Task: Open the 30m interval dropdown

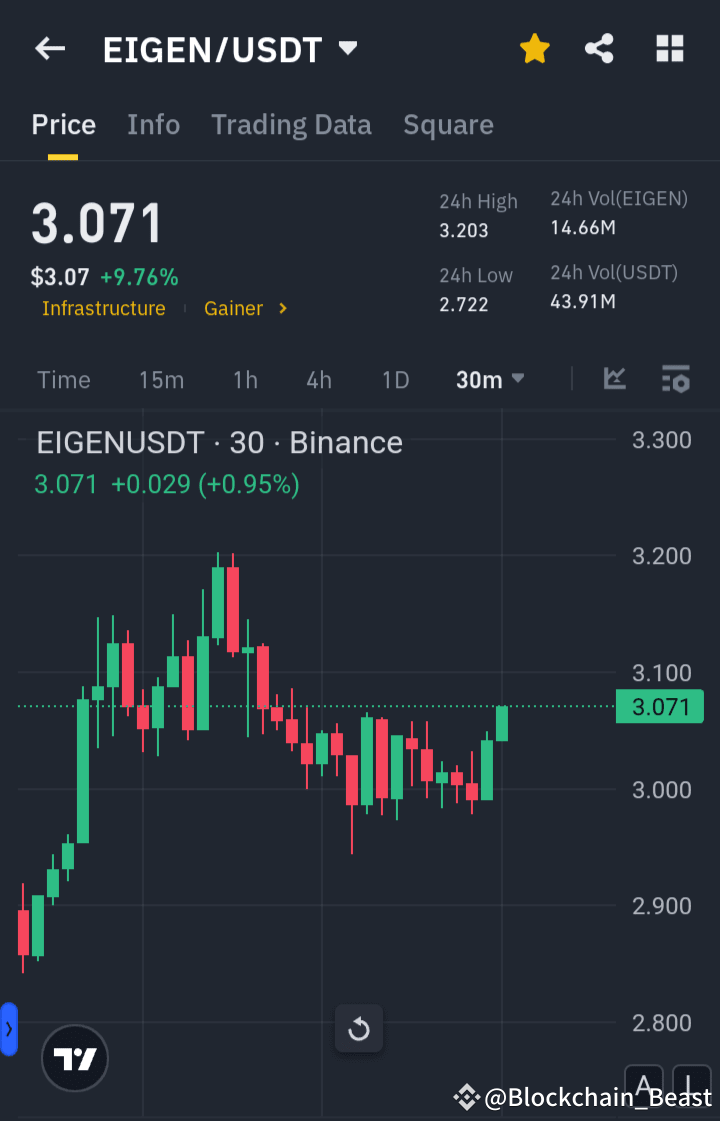Action: point(490,380)
